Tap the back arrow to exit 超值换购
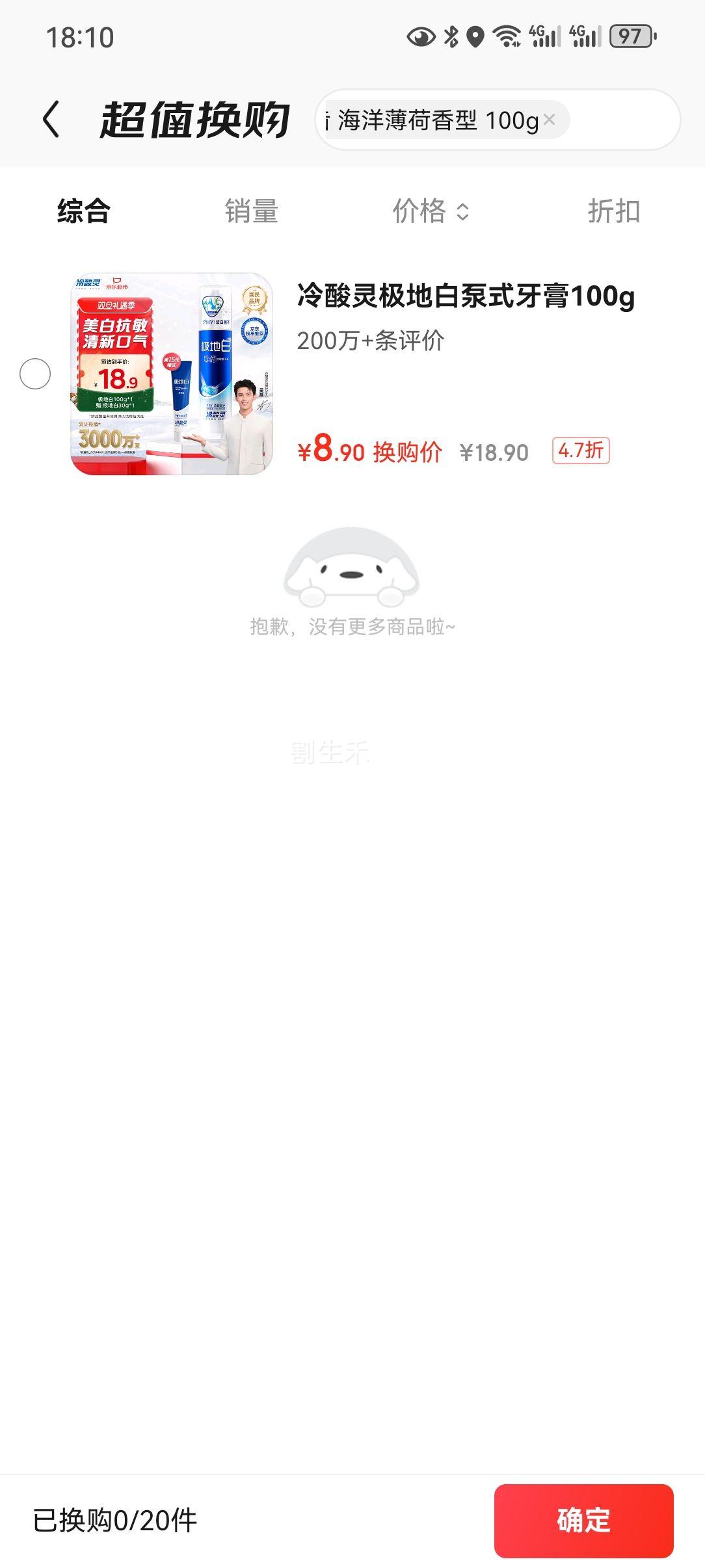 (51, 118)
